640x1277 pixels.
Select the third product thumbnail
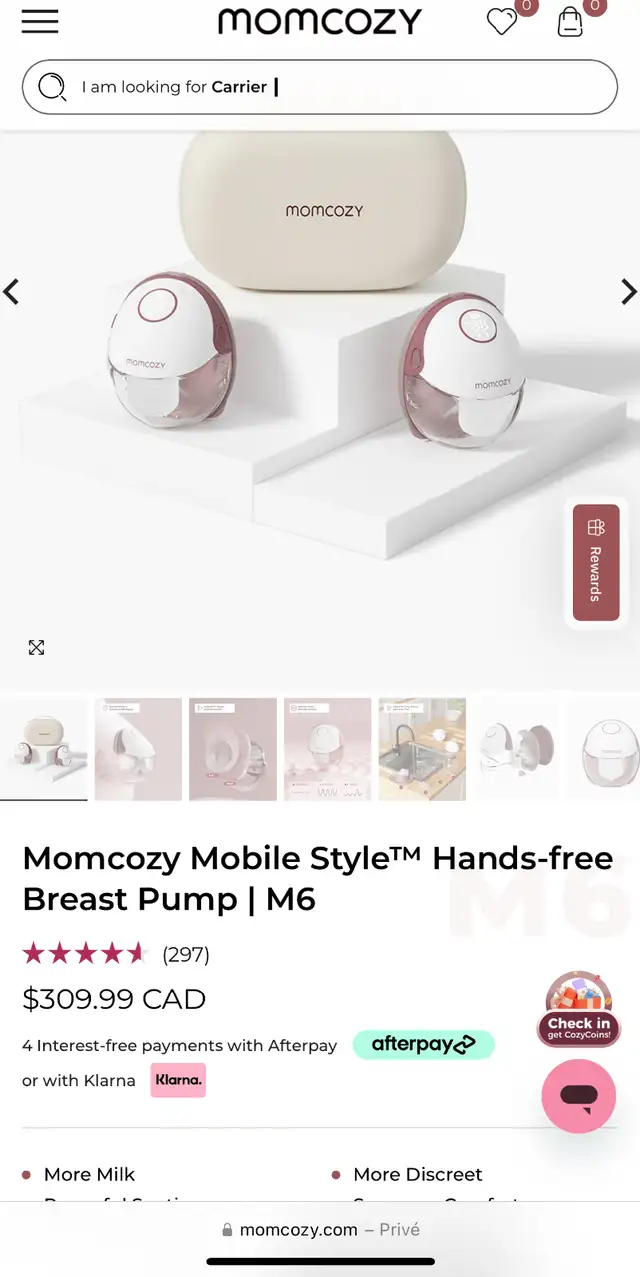[x=233, y=749]
